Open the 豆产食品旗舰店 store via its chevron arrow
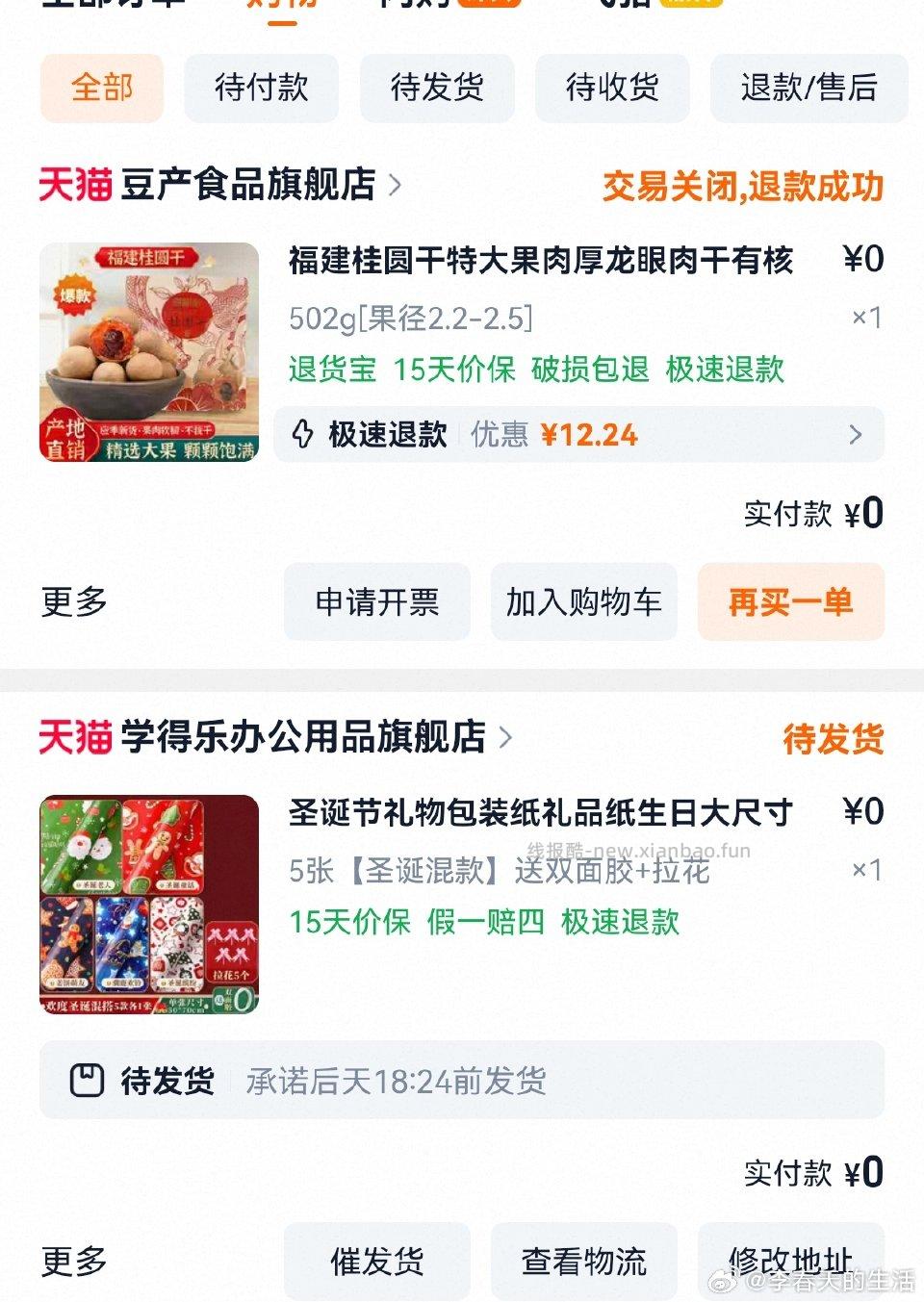Screen dimensions: 924x1302 [395, 187]
